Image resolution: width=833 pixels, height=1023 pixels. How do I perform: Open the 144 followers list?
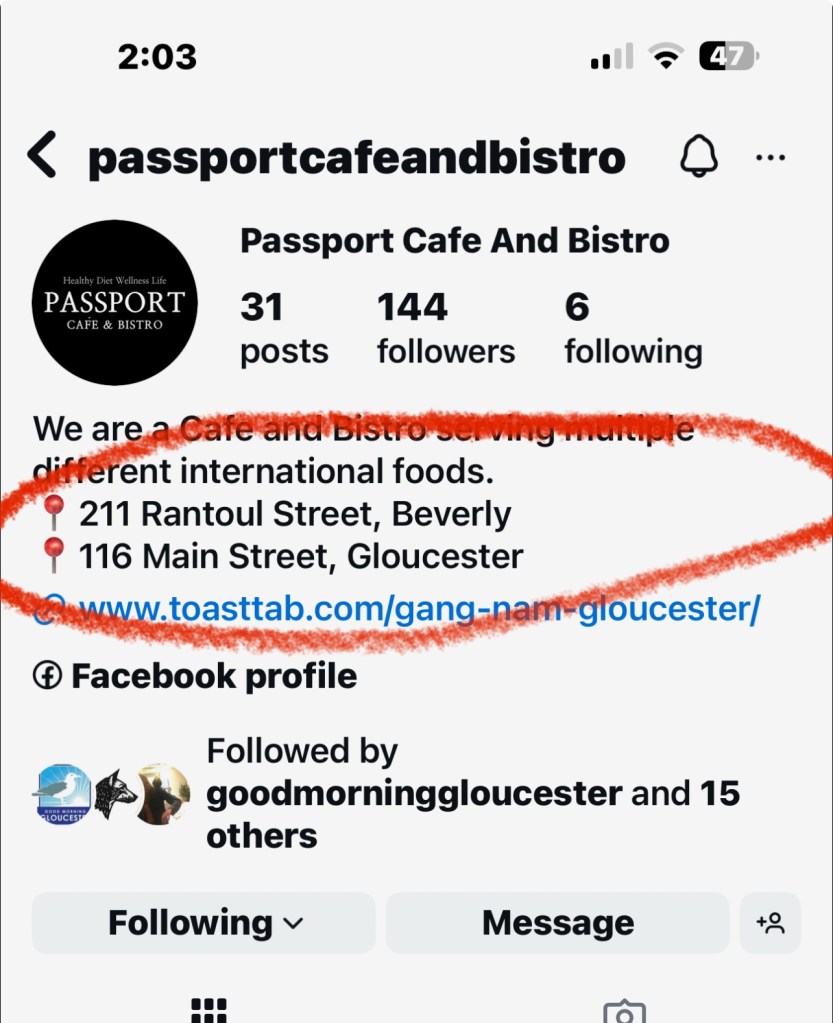(445, 329)
